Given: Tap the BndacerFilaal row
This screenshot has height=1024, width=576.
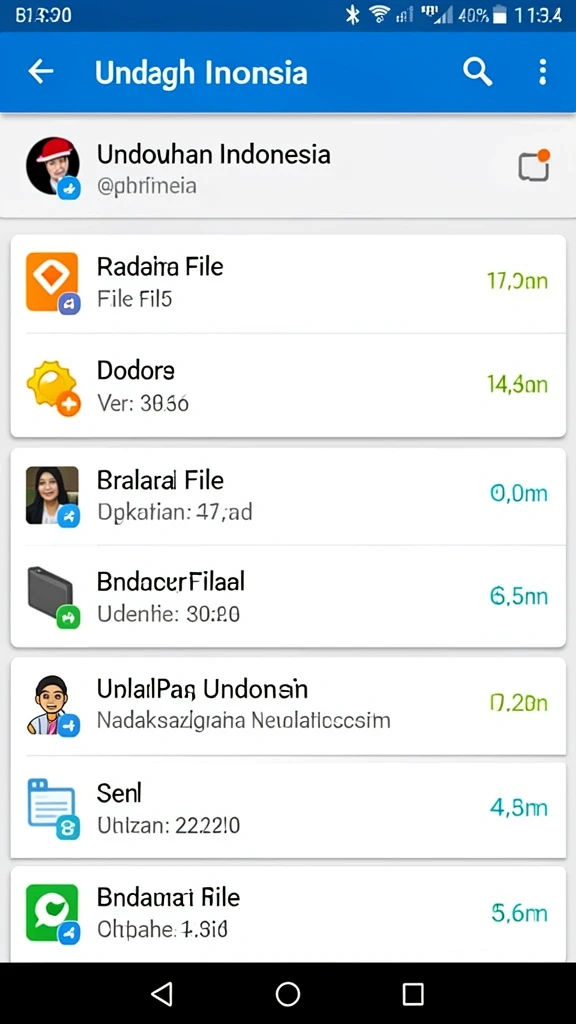Looking at the screenshot, I should click(x=288, y=596).
